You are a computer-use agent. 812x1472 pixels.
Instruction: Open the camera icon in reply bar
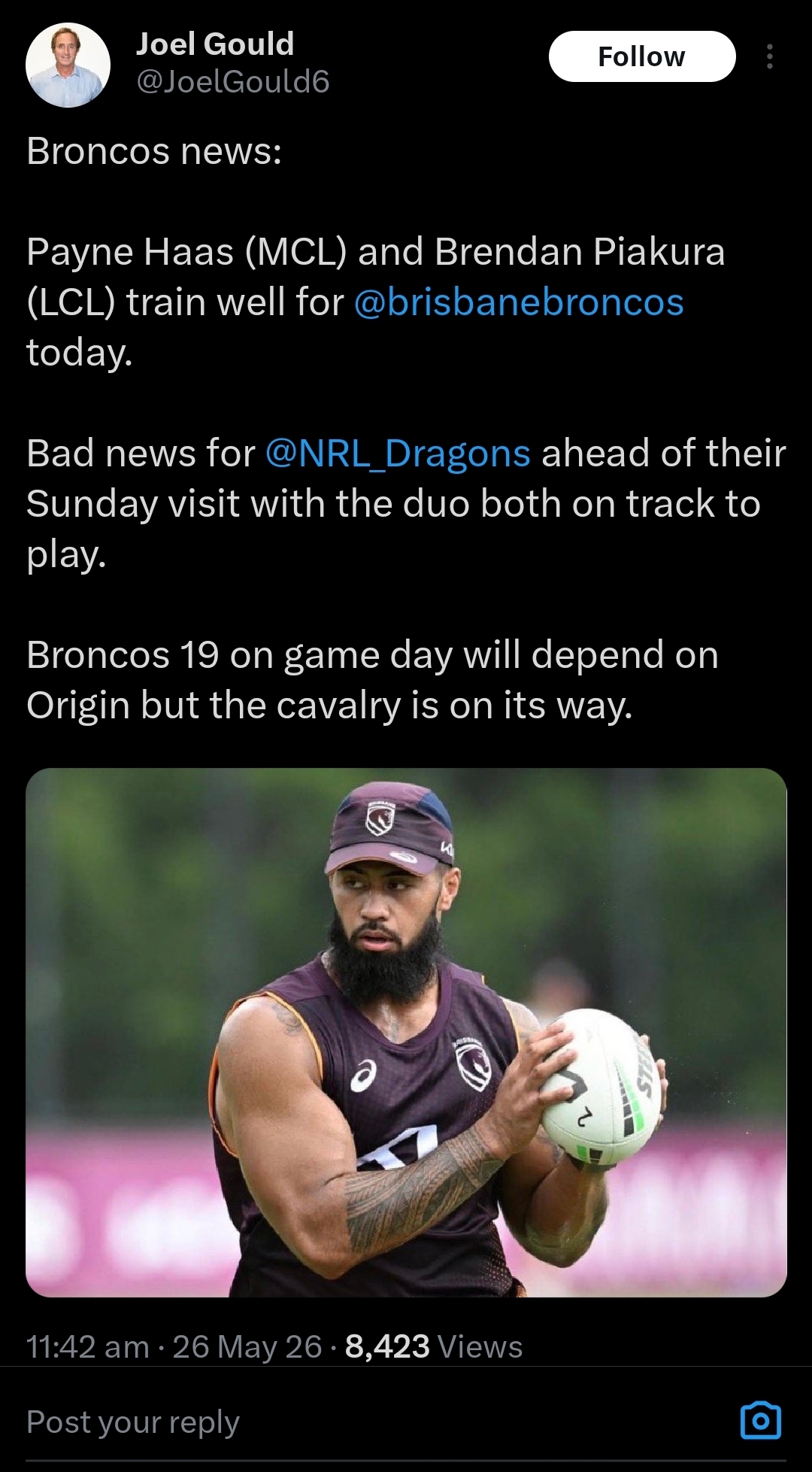(761, 1421)
